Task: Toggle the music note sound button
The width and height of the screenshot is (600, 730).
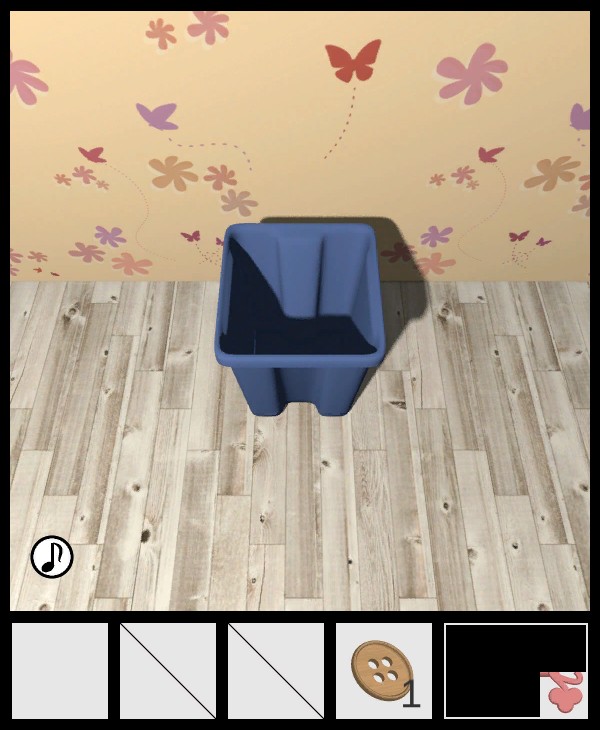Action: pyautogui.click(x=52, y=557)
